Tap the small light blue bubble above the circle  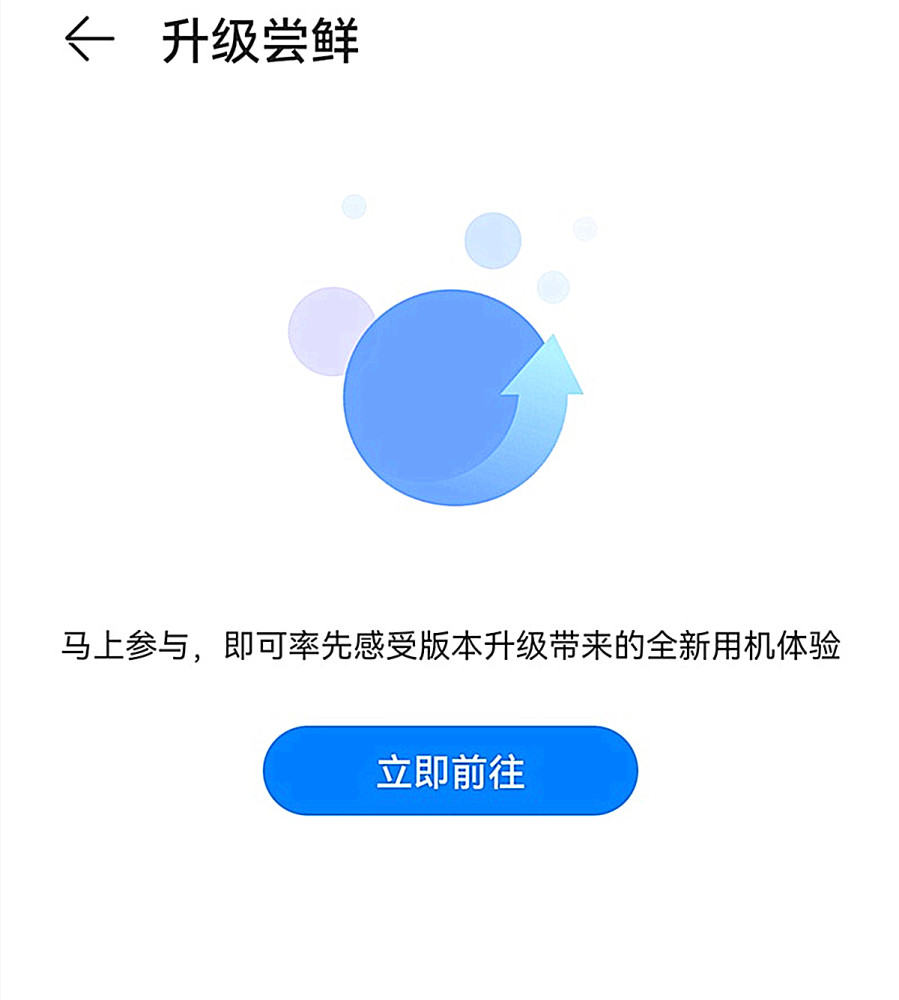[x=492, y=240]
